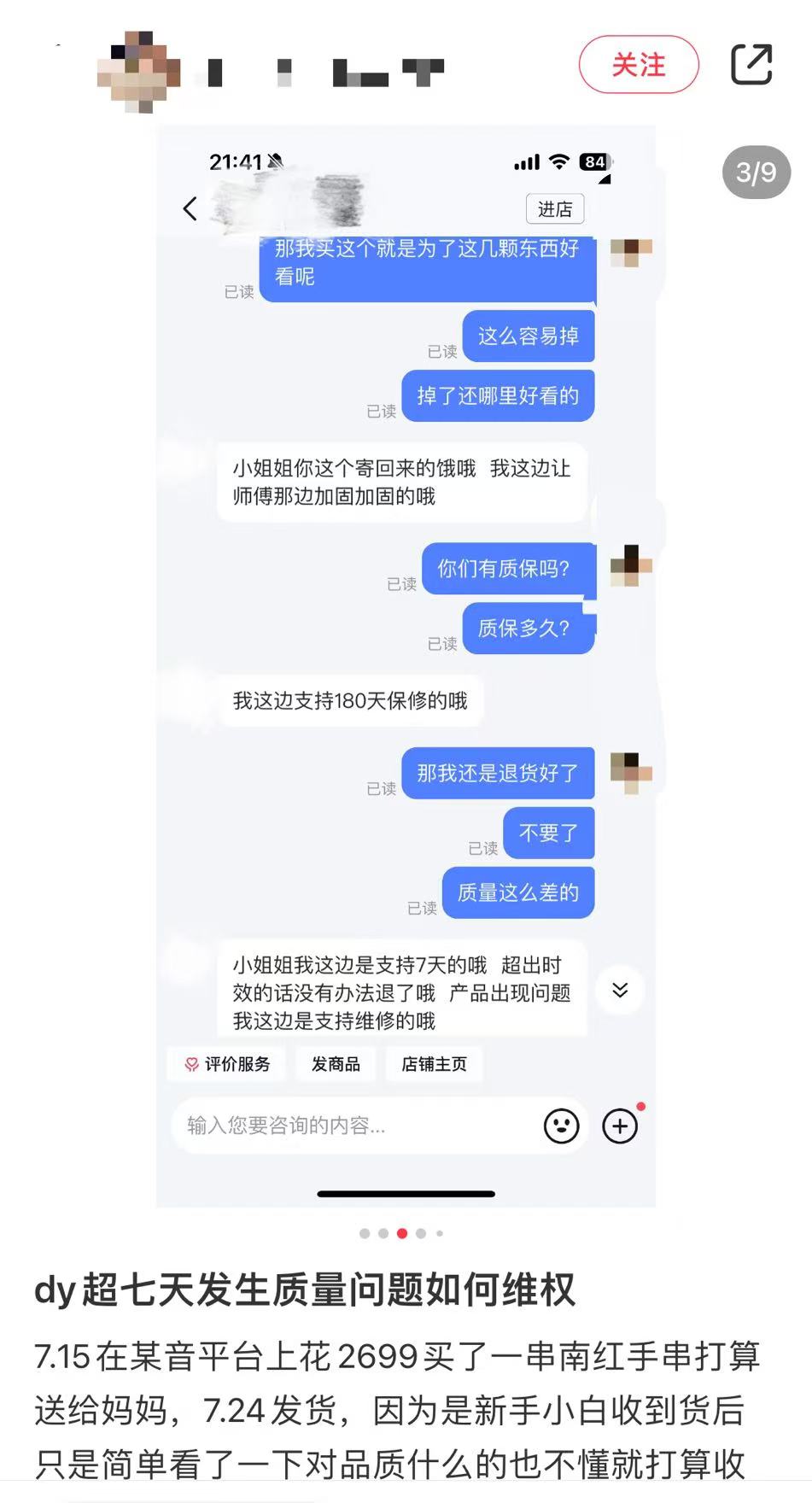Image resolution: width=812 pixels, height=1503 pixels.
Task: Follow the post author with 关注
Action: 639,65
